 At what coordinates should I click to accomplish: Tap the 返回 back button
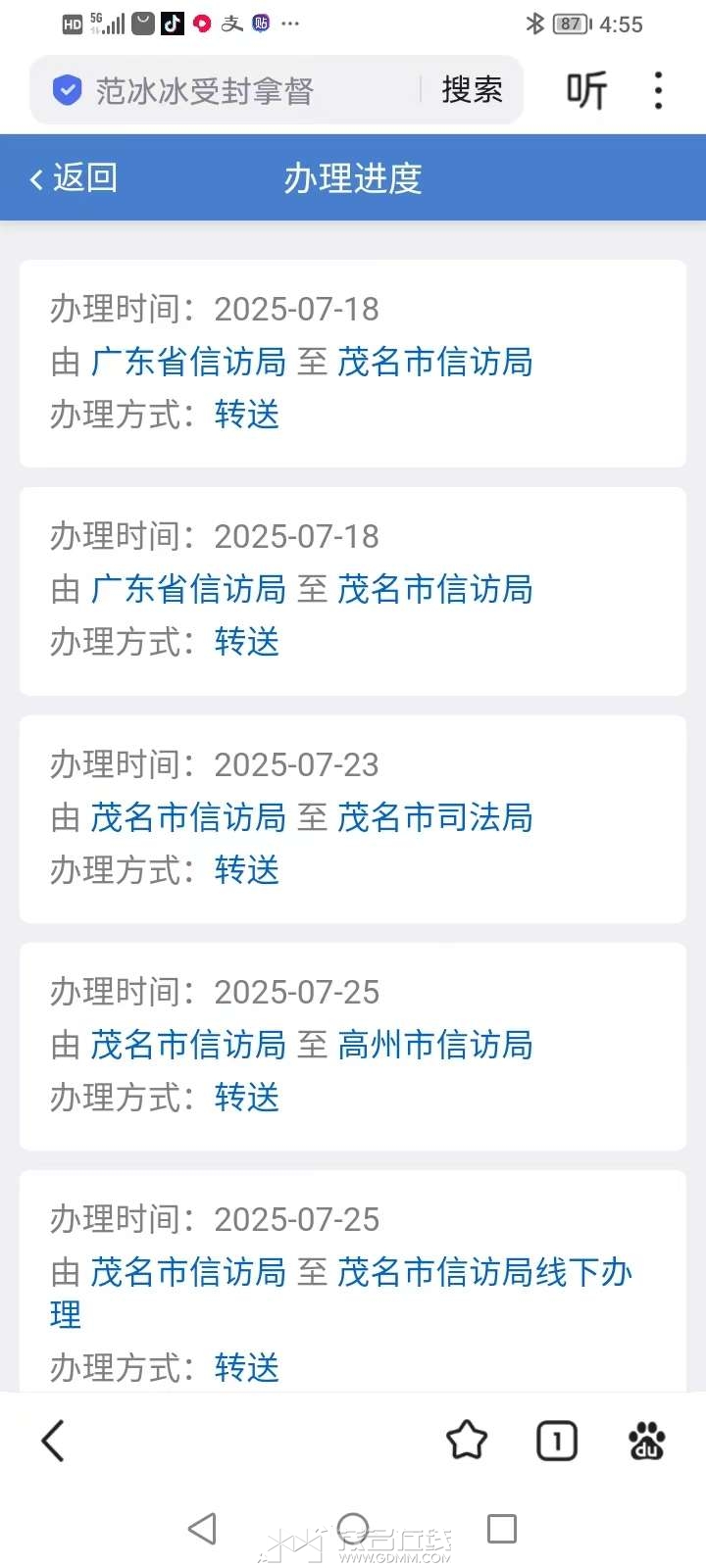click(75, 178)
